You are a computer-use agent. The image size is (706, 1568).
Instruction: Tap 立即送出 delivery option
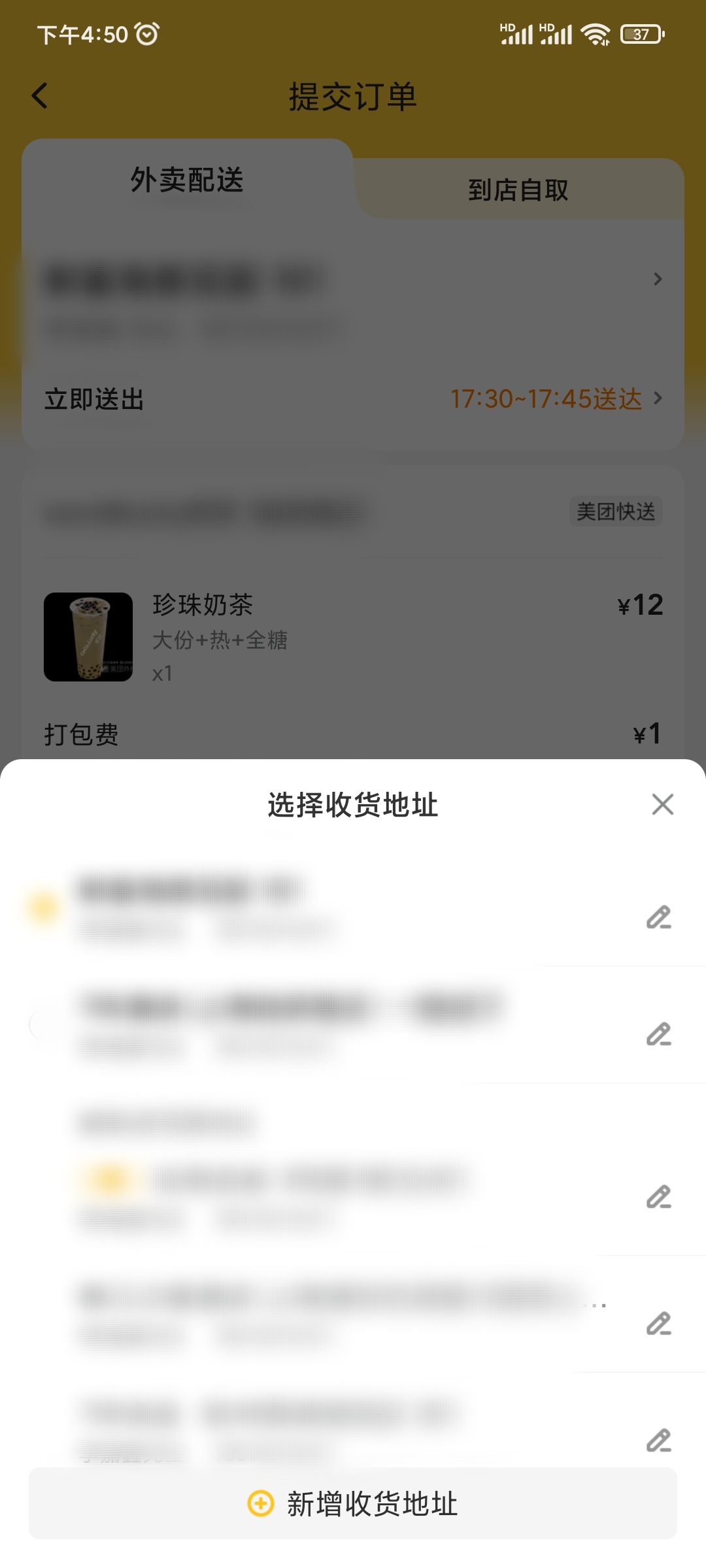pyautogui.click(x=93, y=400)
